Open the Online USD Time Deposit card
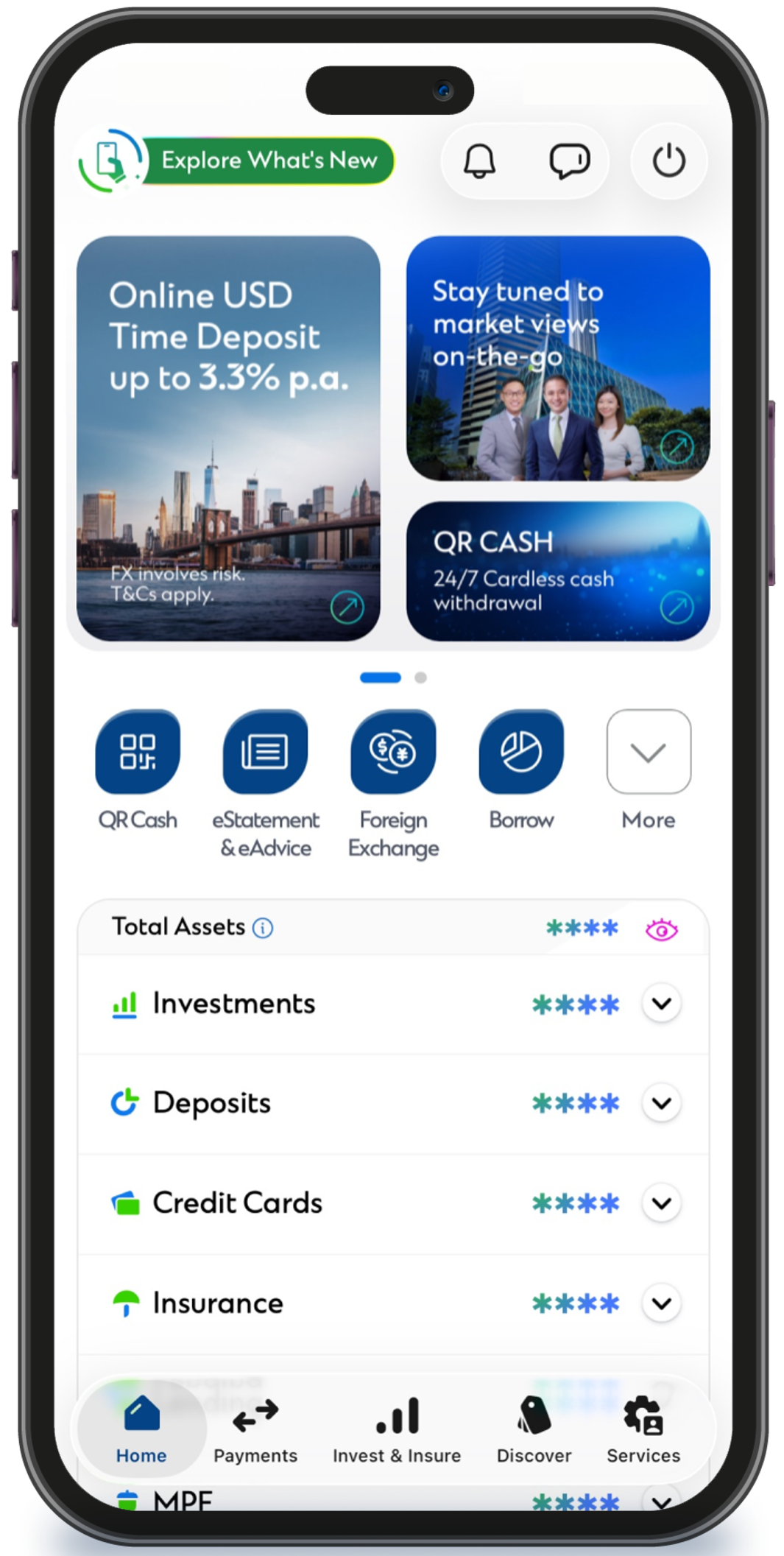The image size is (784, 1556). click(x=228, y=438)
